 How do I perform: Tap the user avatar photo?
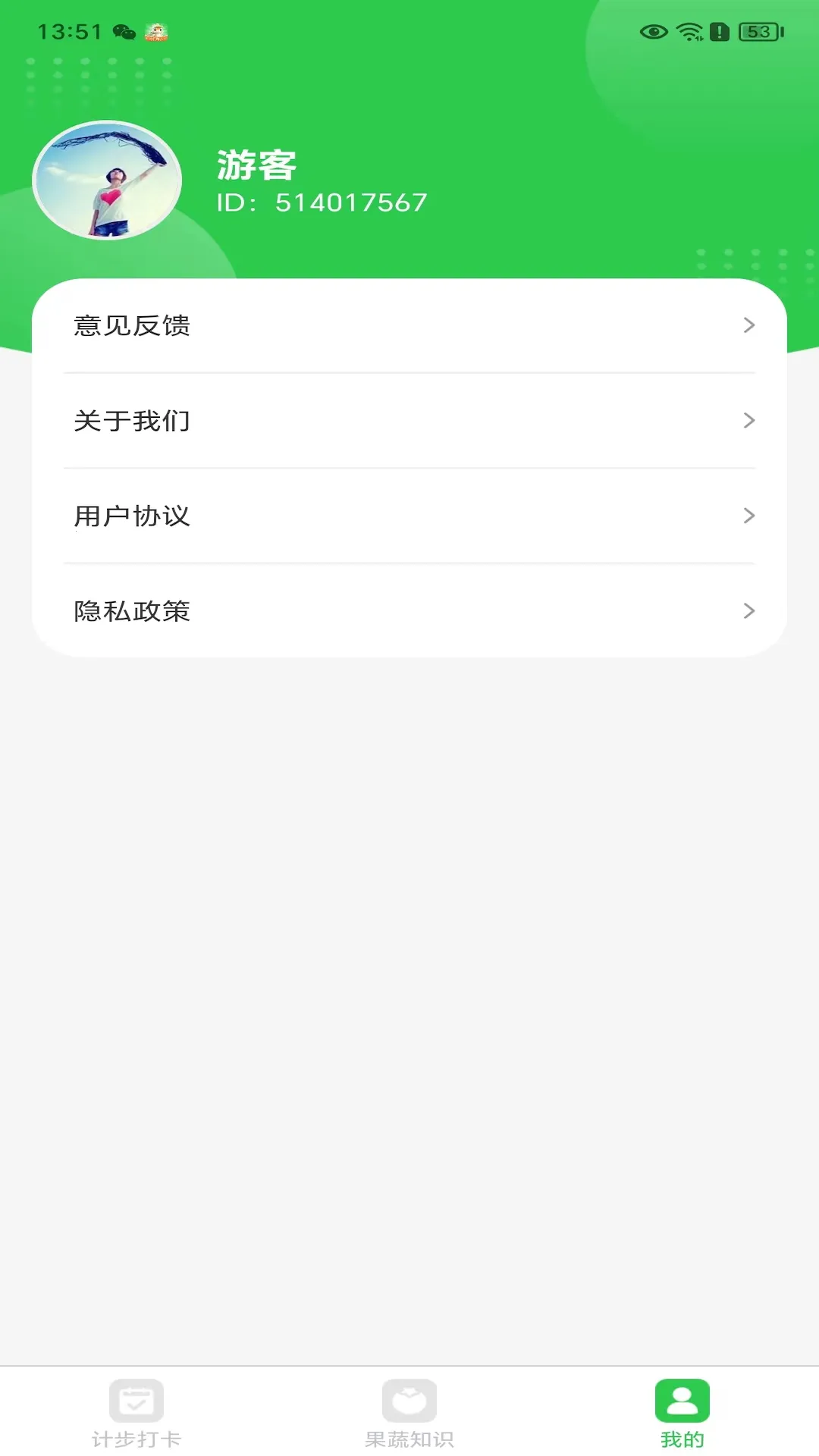(106, 180)
